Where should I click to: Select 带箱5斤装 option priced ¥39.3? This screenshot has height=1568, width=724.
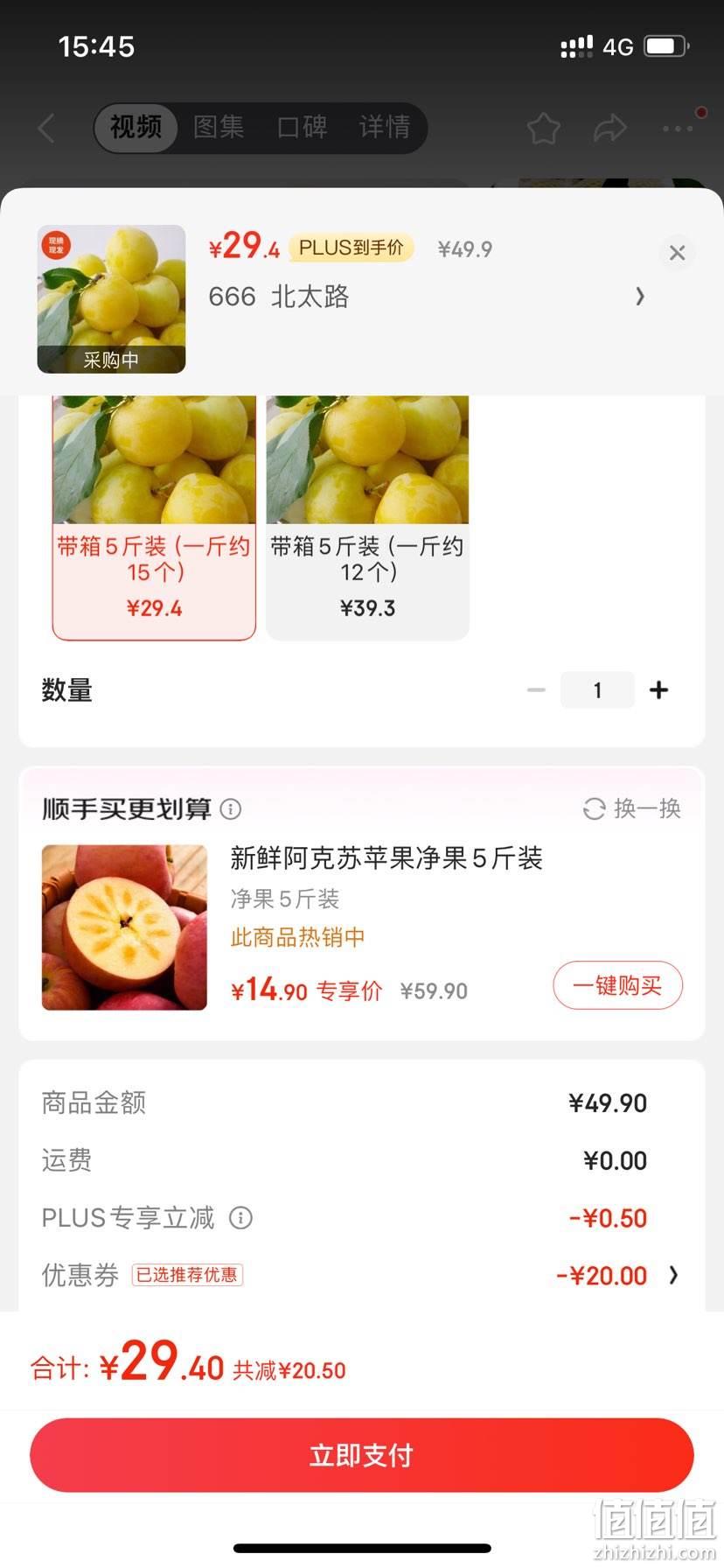pos(367,517)
